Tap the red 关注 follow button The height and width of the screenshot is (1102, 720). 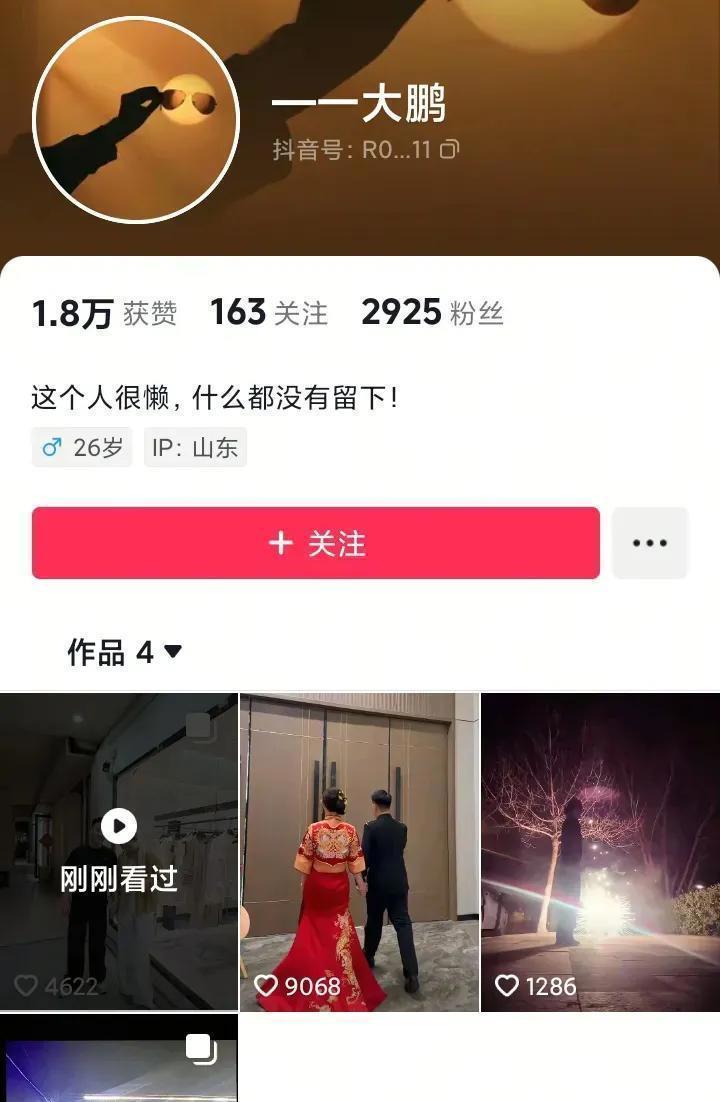316,543
